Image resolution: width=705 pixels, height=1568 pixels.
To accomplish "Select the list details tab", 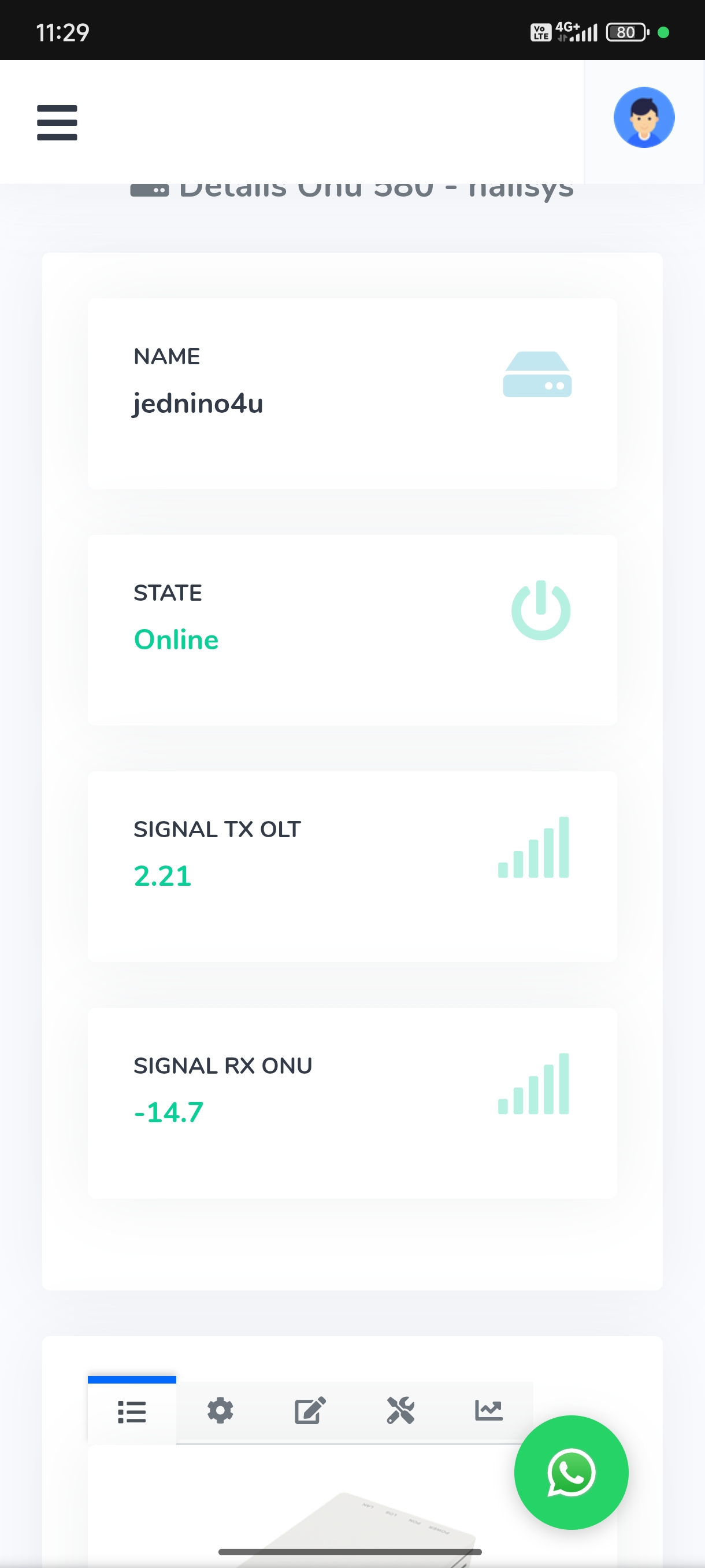I will [x=132, y=1411].
